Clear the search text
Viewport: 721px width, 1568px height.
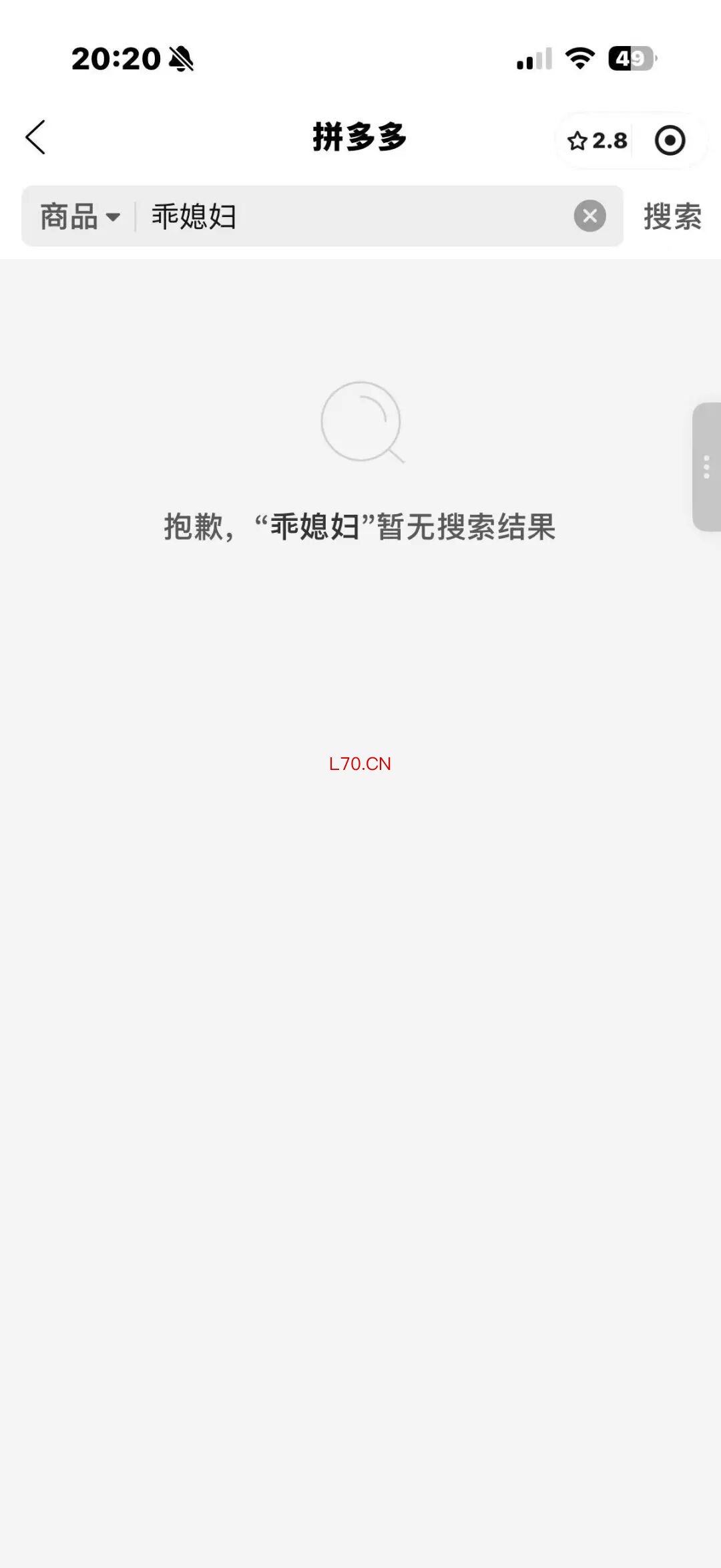pyautogui.click(x=589, y=216)
